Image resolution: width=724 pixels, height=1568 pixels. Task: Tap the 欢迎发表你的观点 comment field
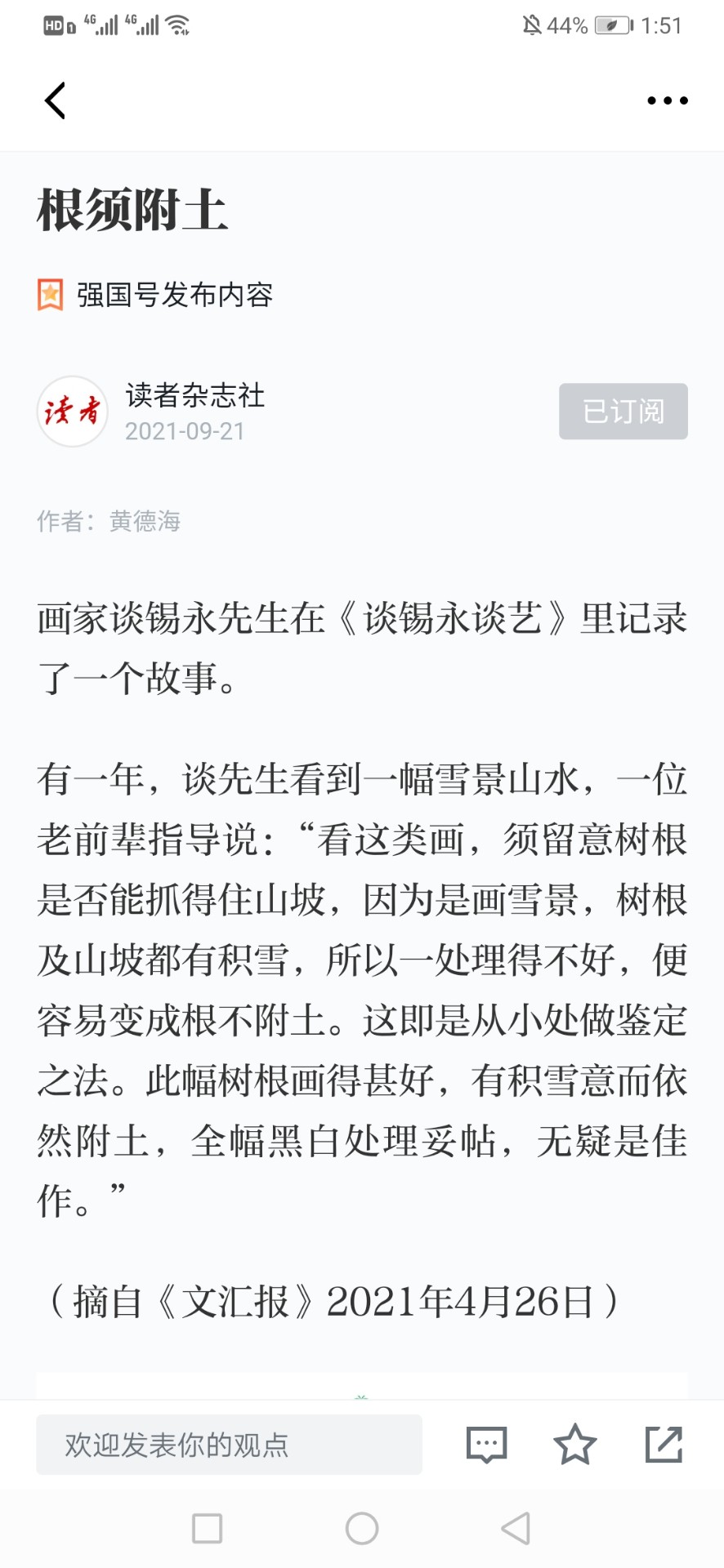tap(229, 1444)
